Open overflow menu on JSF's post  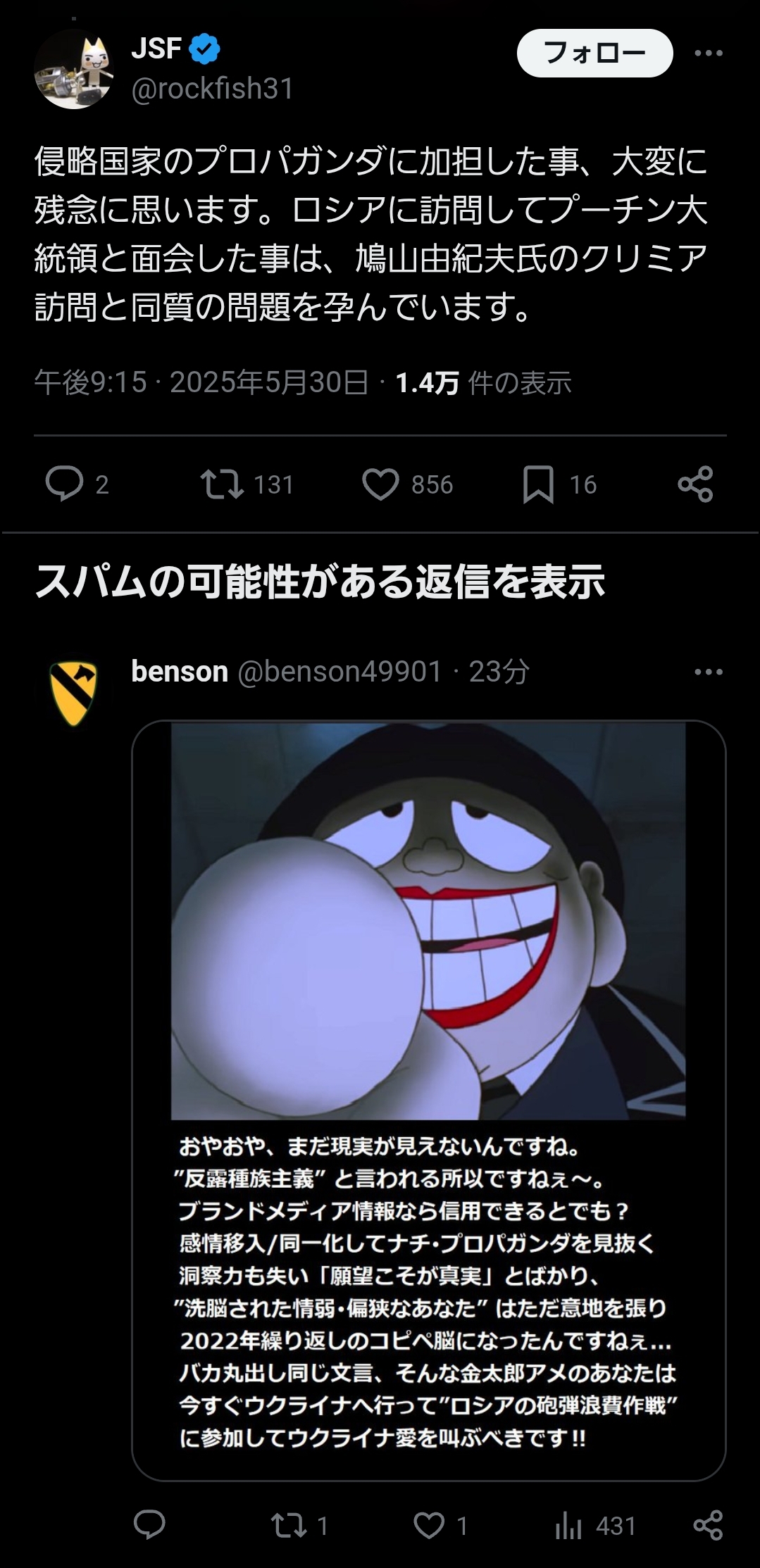tap(708, 54)
